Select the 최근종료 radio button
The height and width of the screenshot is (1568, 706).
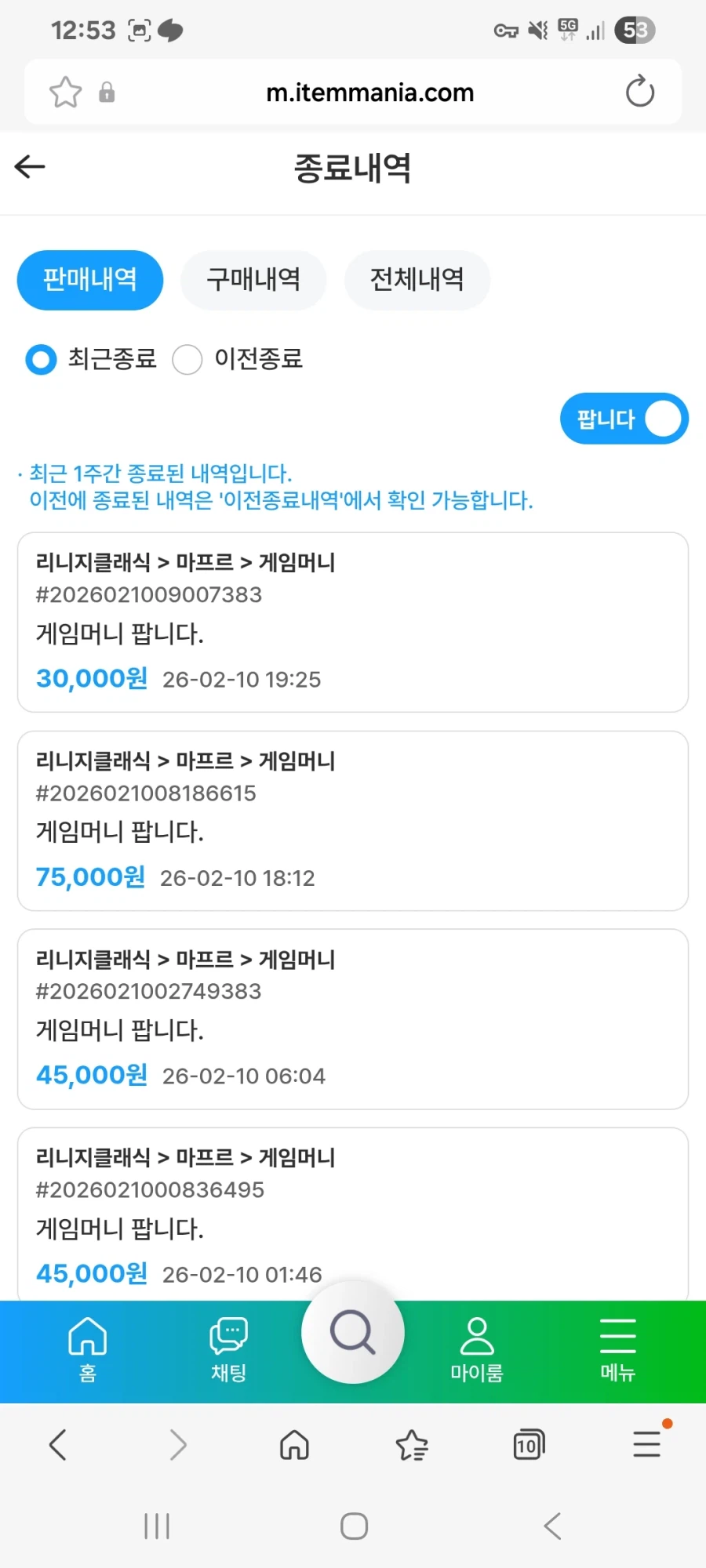point(41,360)
